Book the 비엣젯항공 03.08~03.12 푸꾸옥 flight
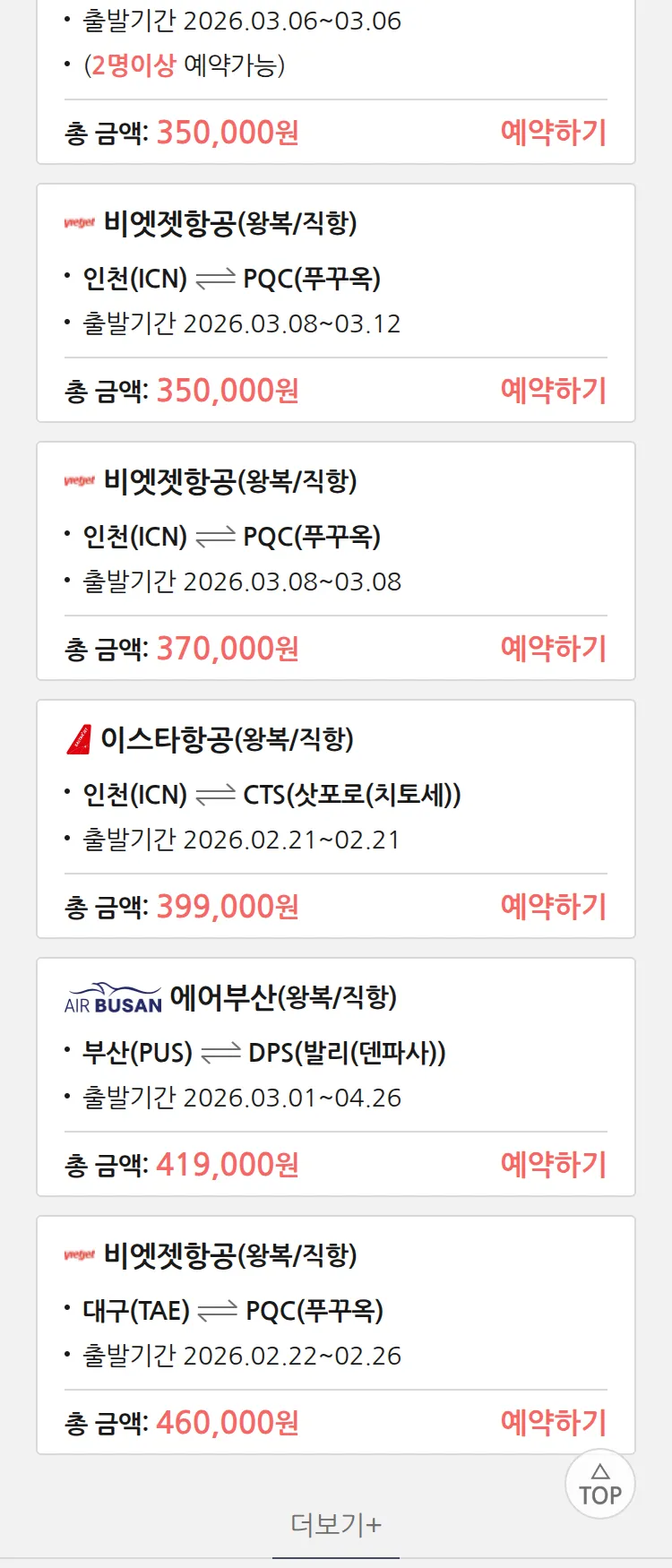672x1568 pixels. 553,391
